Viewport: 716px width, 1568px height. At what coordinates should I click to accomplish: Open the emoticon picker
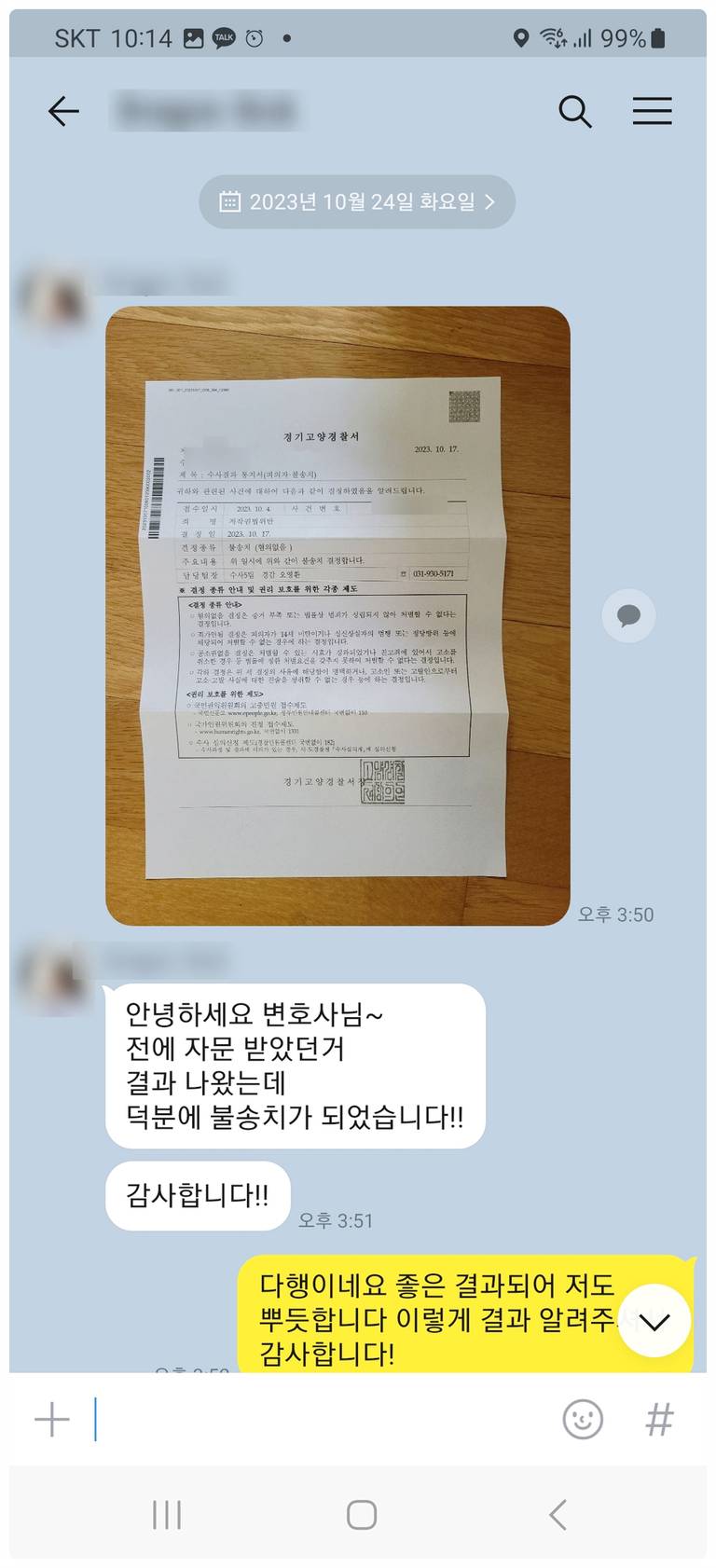click(x=583, y=1420)
